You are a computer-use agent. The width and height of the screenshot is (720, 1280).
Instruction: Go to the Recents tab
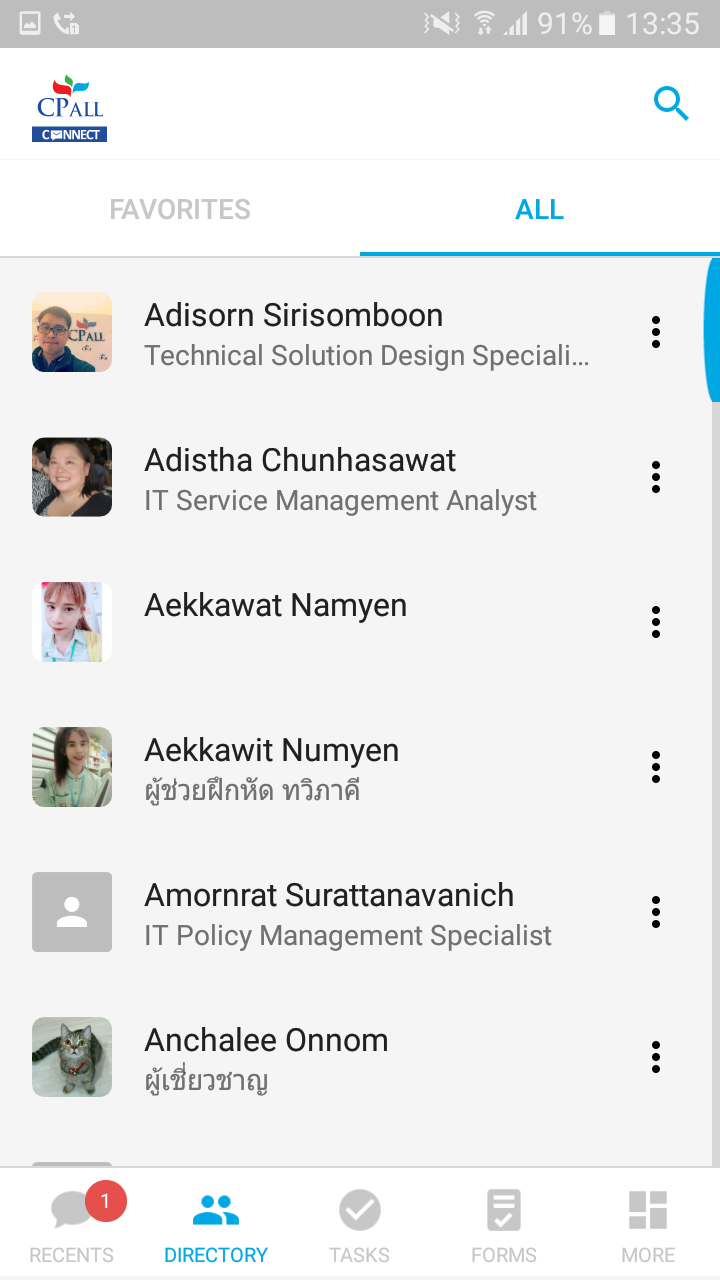pos(72,1226)
